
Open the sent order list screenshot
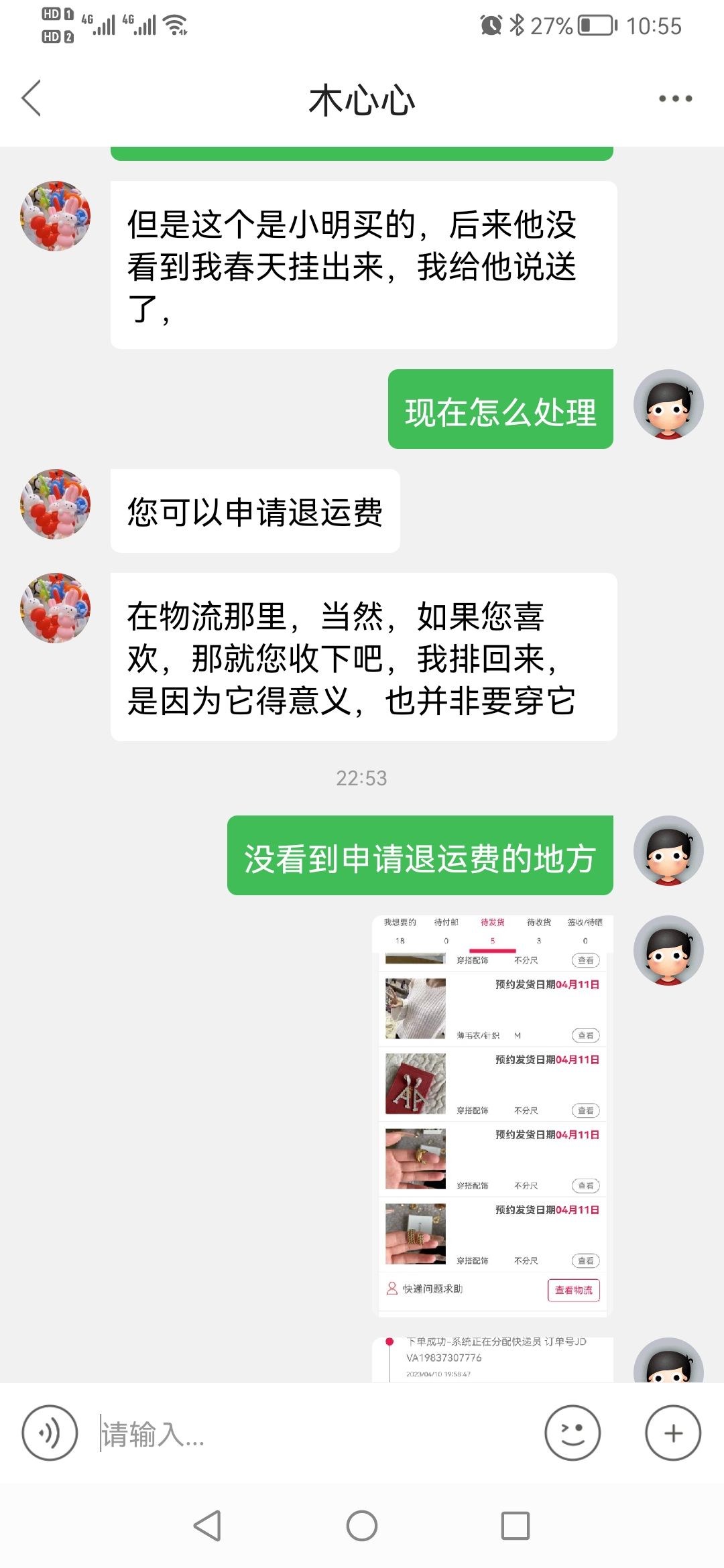click(x=493, y=1116)
